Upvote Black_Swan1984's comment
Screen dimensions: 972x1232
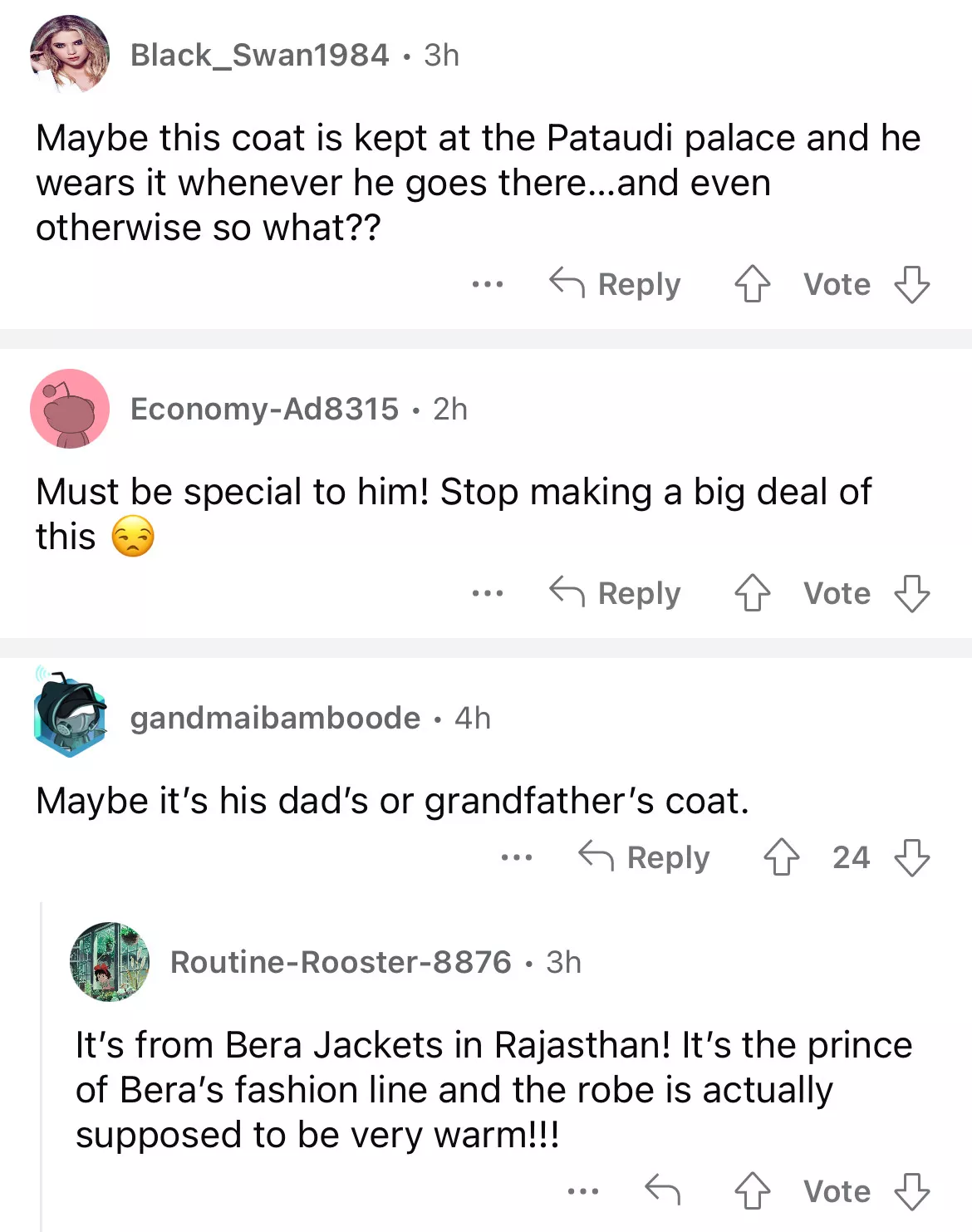tap(752, 284)
